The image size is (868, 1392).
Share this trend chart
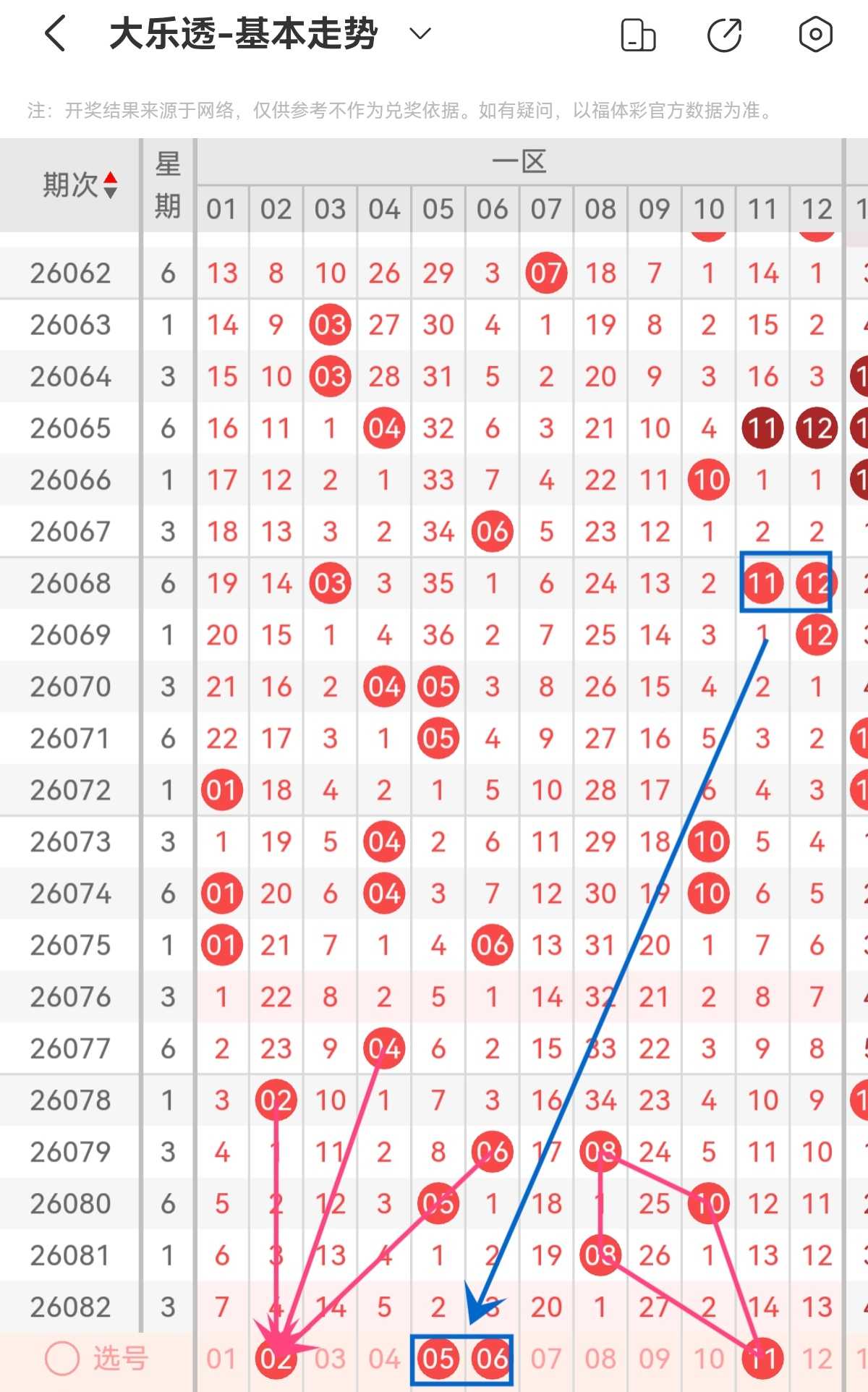coord(725,35)
